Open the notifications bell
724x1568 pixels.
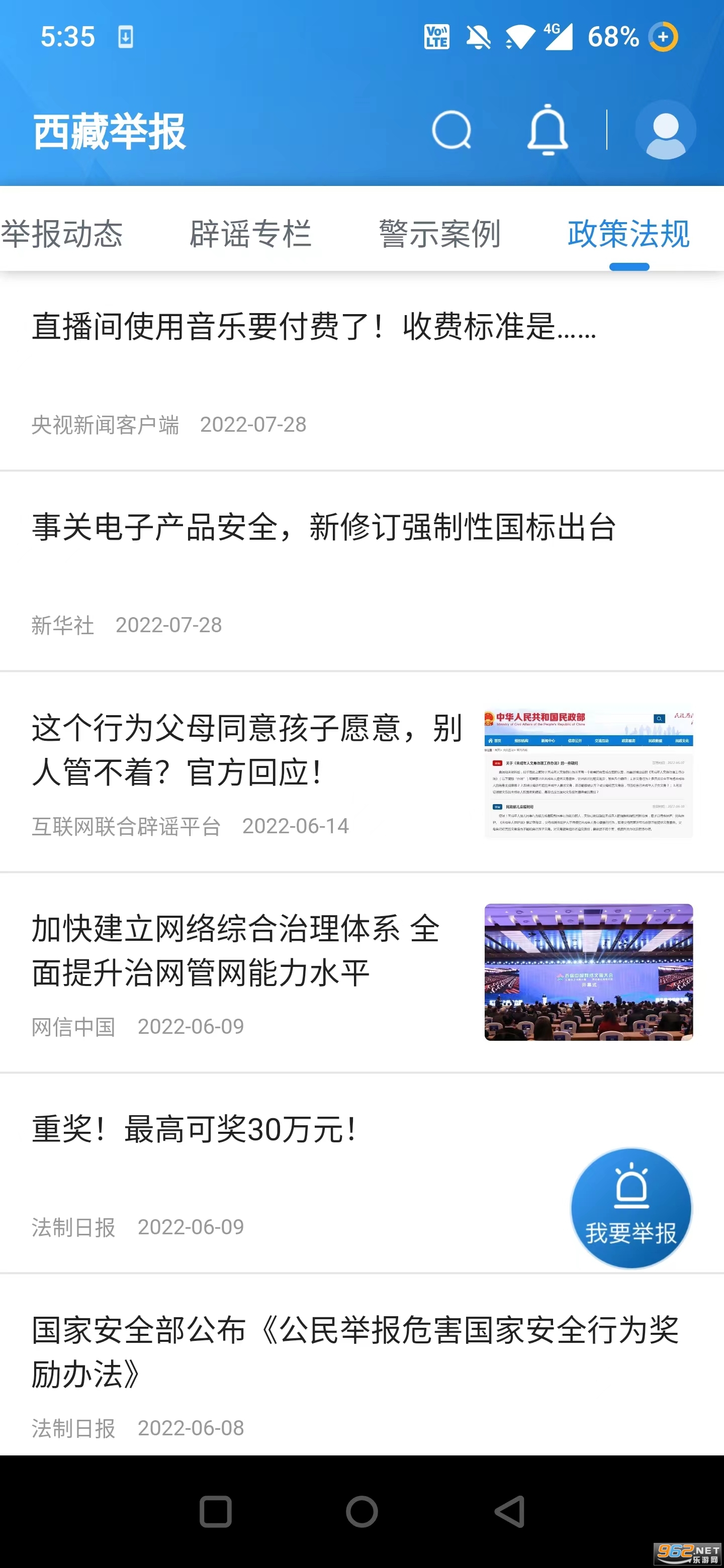[x=548, y=130]
